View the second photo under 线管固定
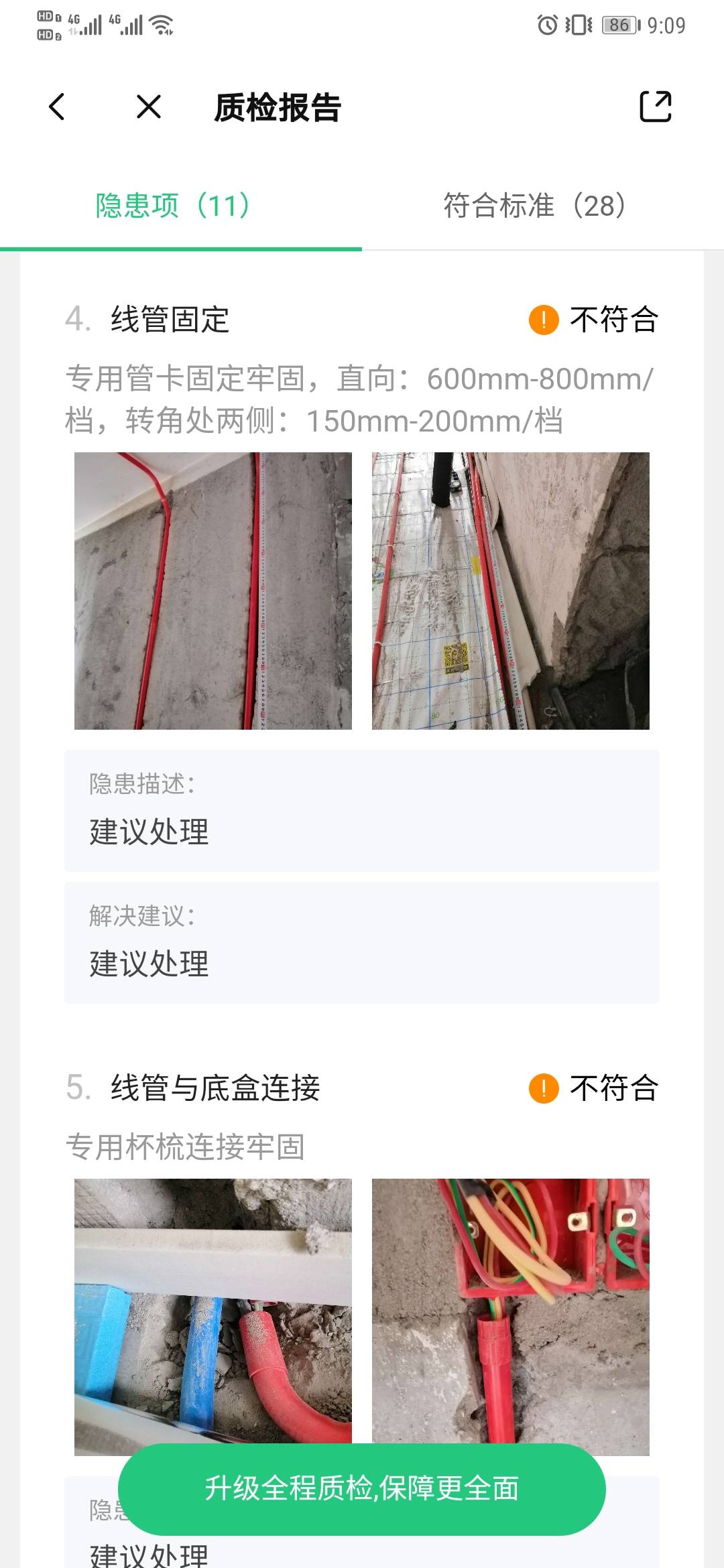The image size is (724, 1568). point(510,590)
